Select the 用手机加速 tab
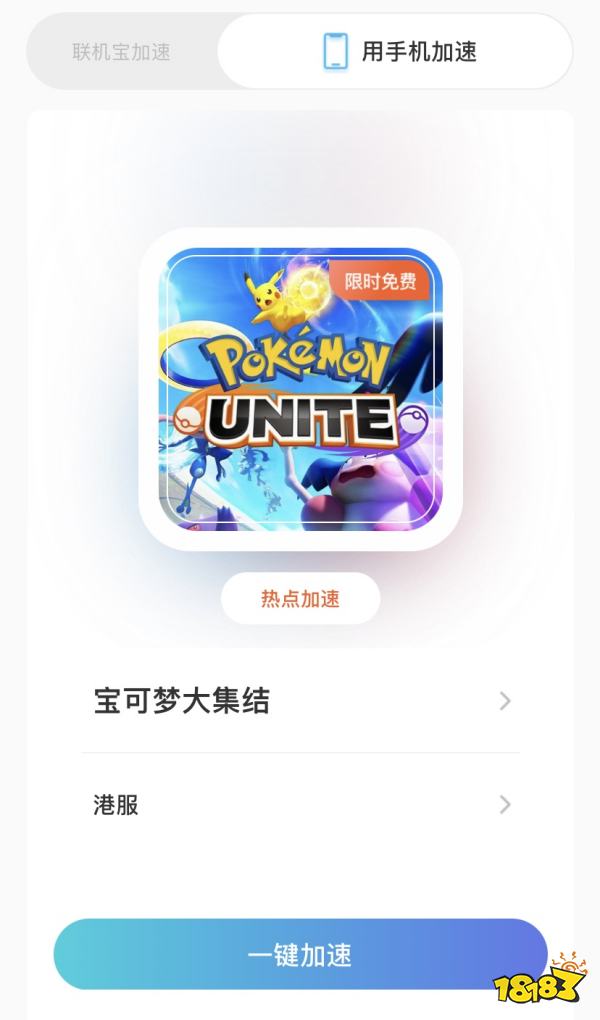 pyautogui.click(x=396, y=52)
